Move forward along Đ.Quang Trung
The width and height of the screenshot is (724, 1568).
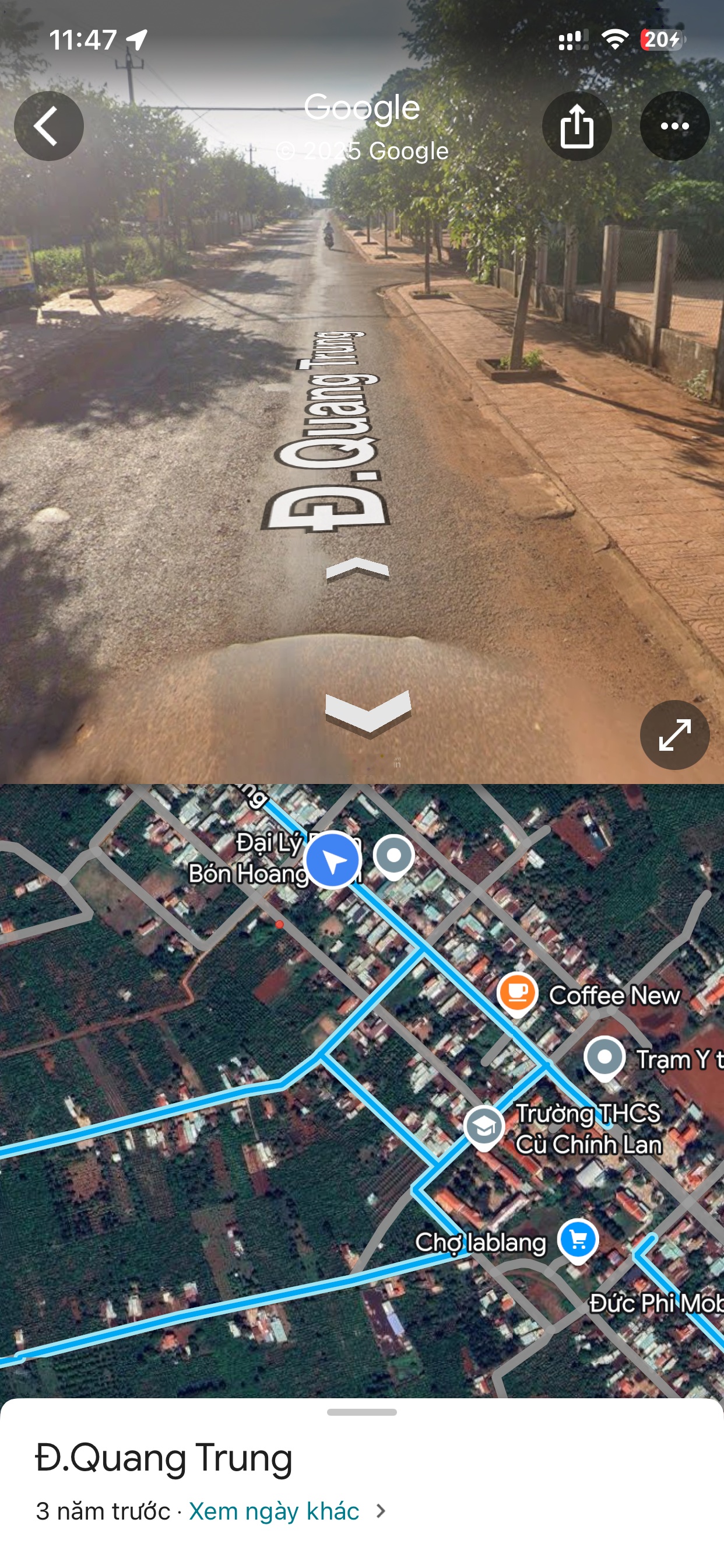[357, 570]
